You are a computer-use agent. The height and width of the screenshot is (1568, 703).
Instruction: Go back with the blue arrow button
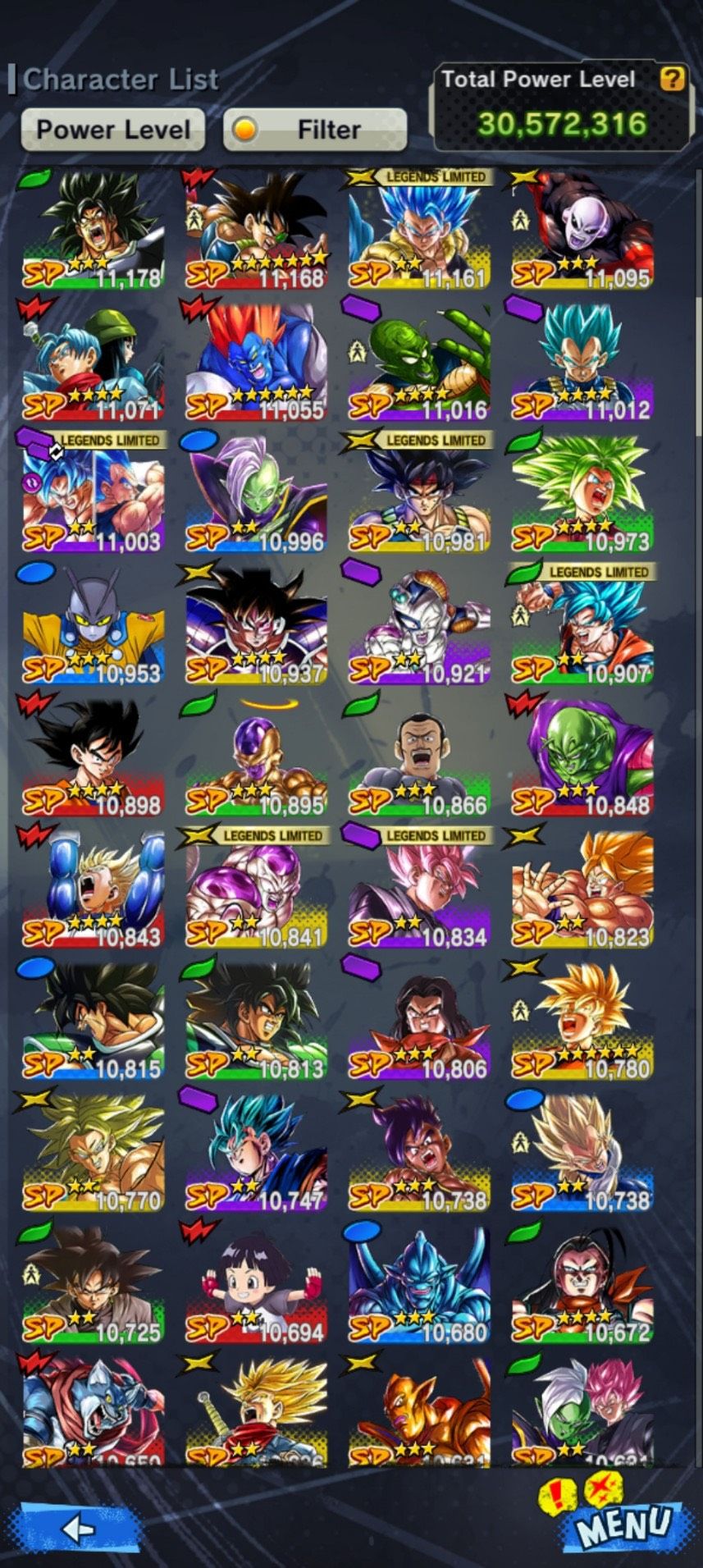coord(78,1528)
